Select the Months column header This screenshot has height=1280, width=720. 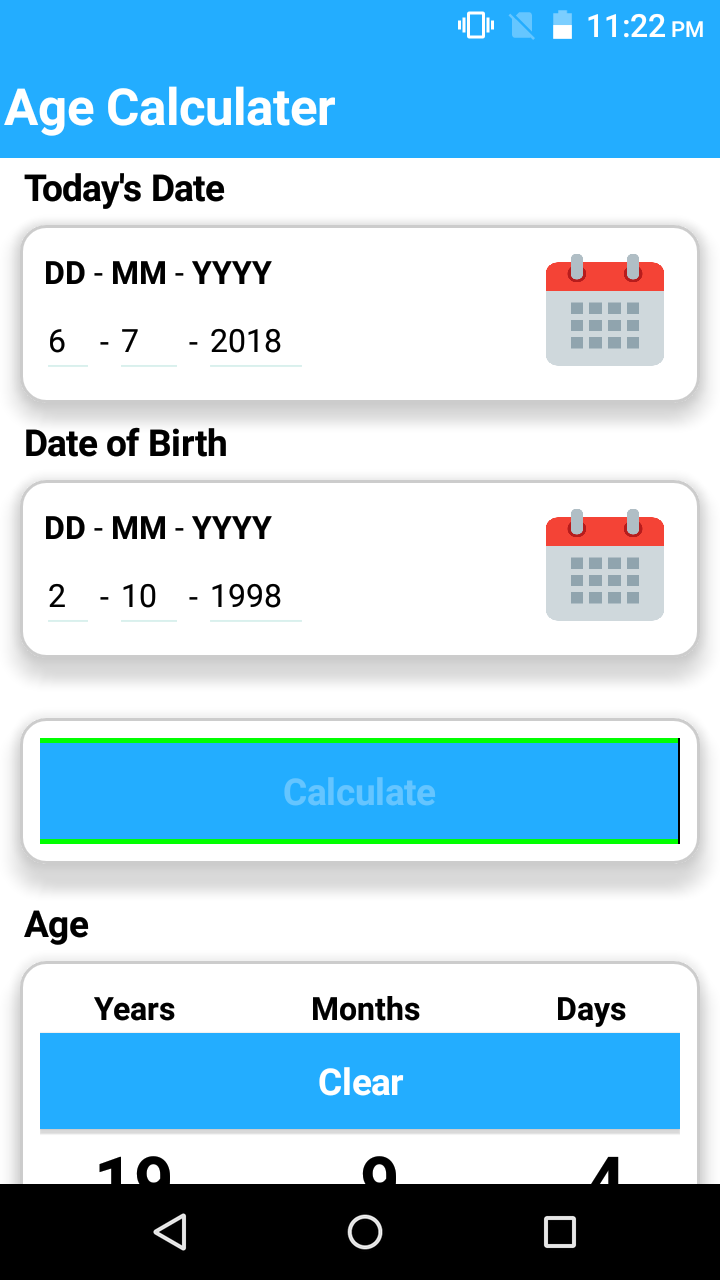[x=366, y=1009]
